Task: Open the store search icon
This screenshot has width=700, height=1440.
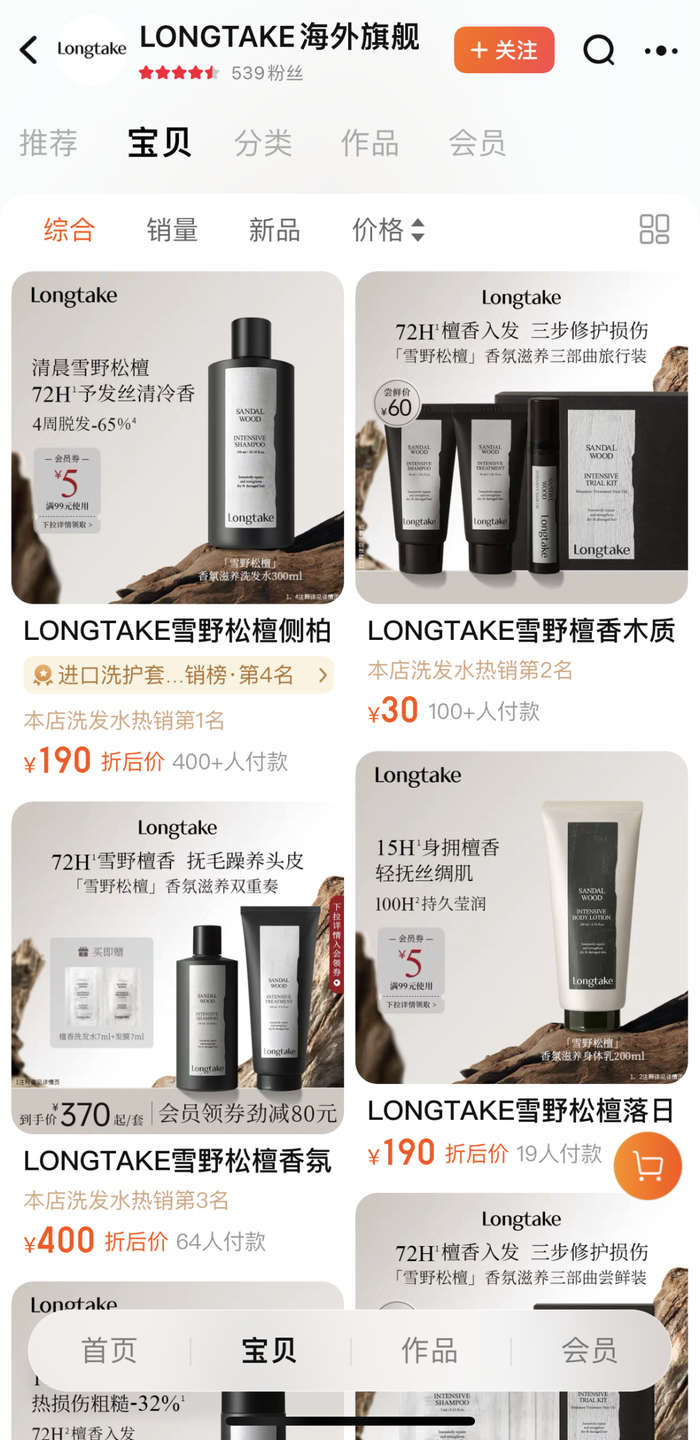Action: (x=598, y=50)
